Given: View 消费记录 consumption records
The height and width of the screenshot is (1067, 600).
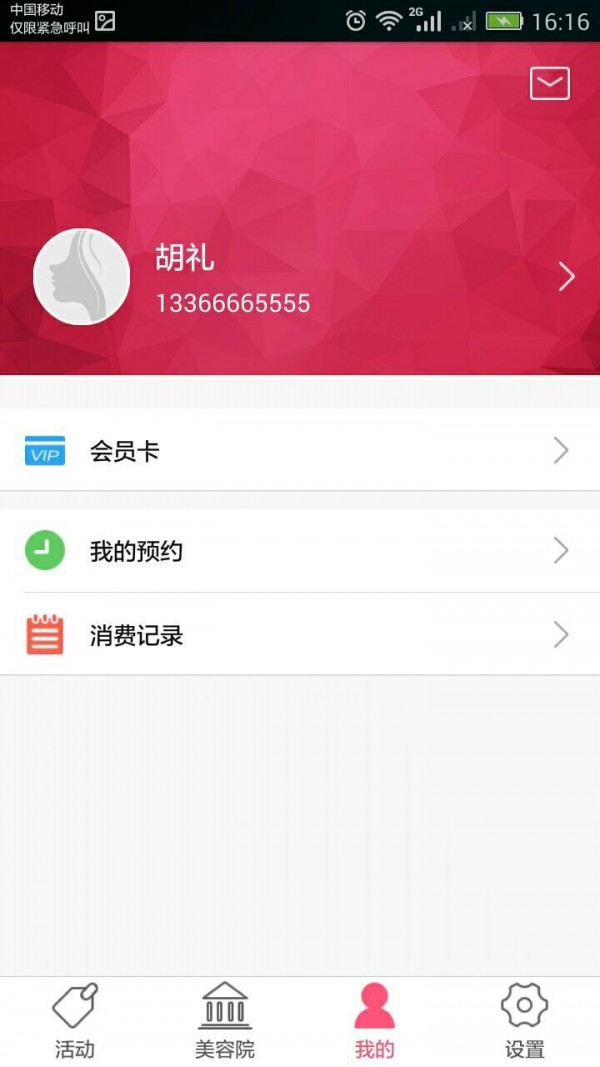Looking at the screenshot, I should pos(300,635).
